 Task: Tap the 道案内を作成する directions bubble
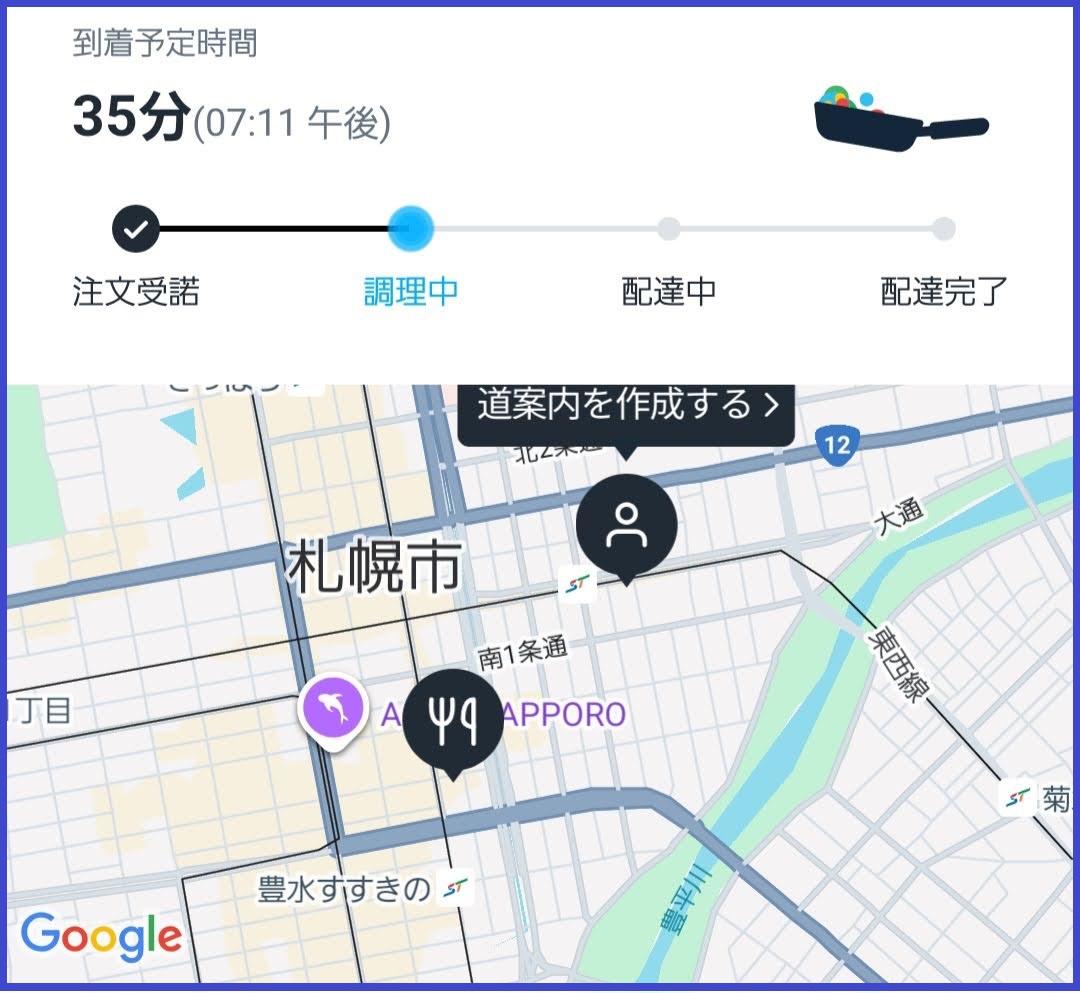[x=626, y=407]
